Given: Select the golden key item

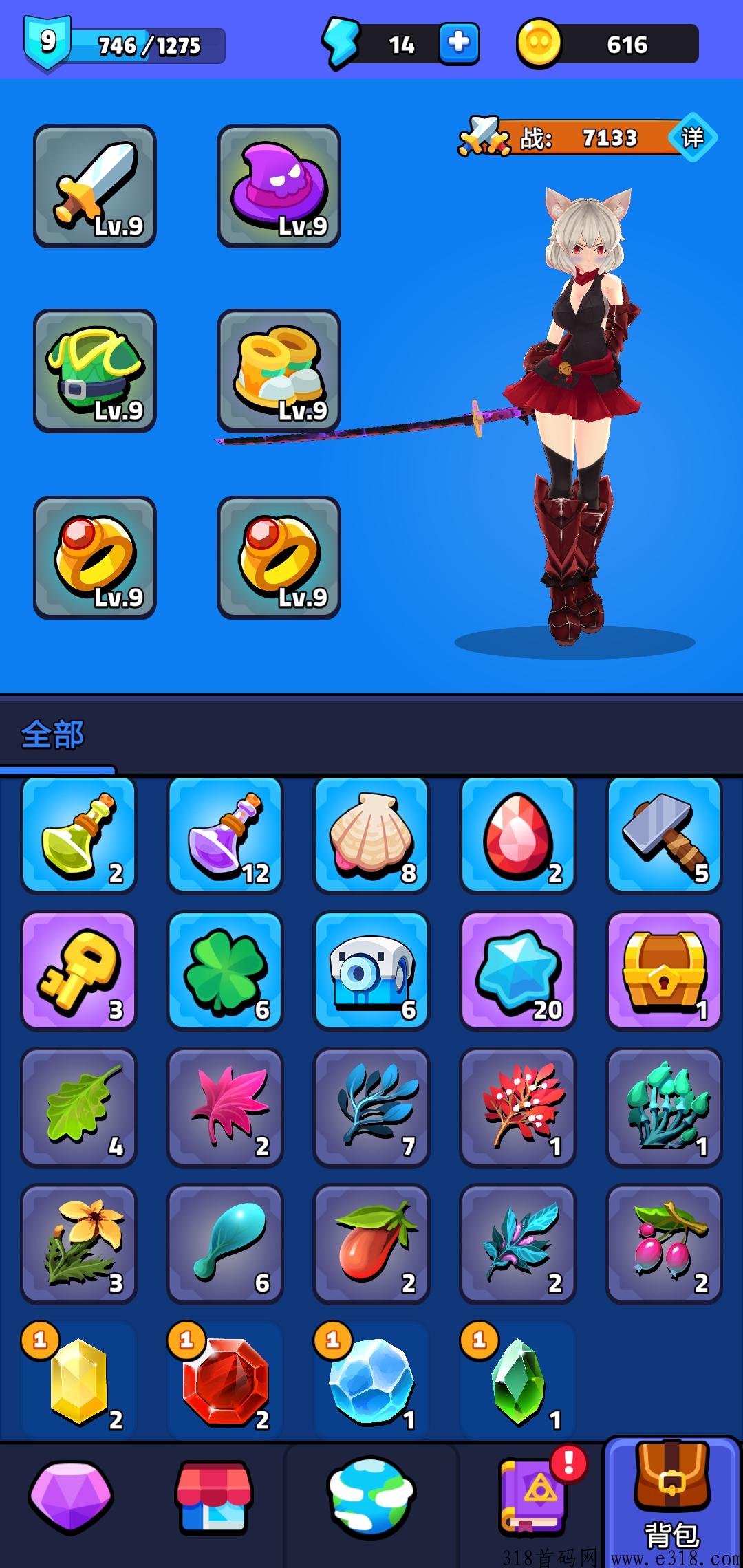Looking at the screenshot, I should [x=79, y=970].
